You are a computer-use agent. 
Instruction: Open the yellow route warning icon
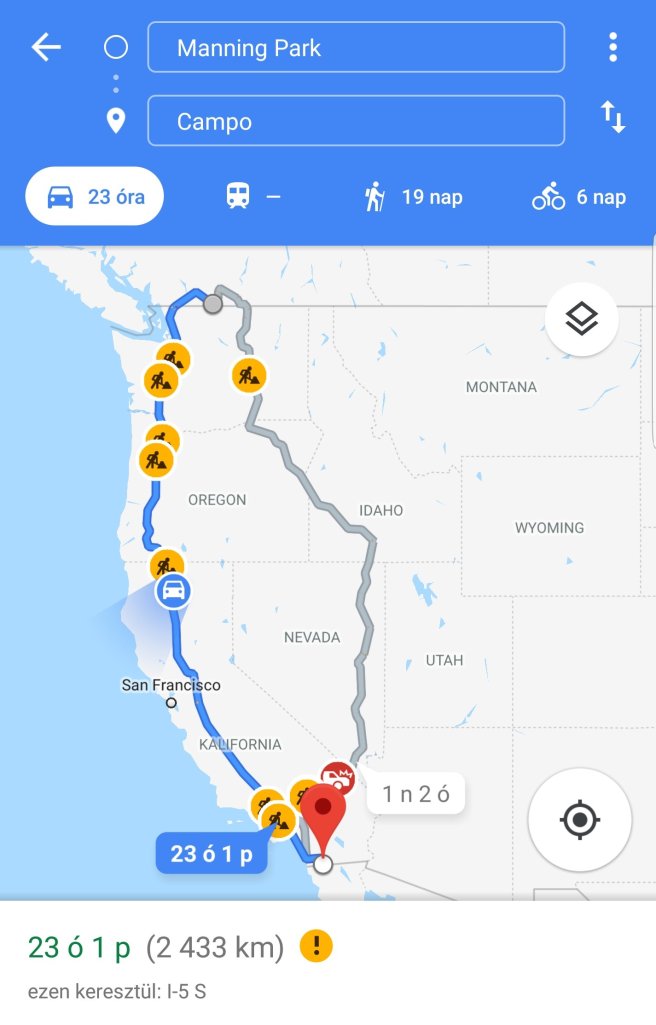click(x=316, y=946)
